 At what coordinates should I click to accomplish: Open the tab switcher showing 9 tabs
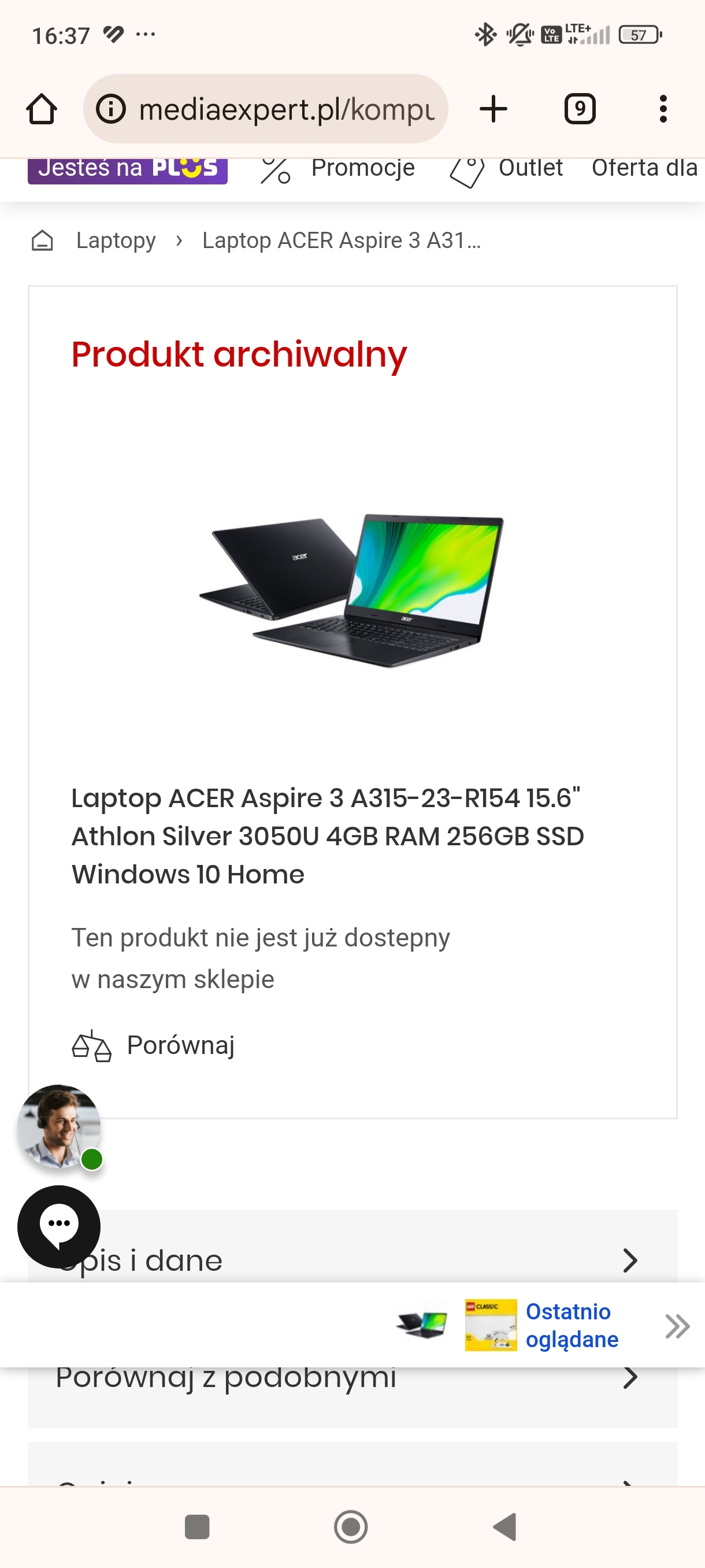(x=579, y=109)
